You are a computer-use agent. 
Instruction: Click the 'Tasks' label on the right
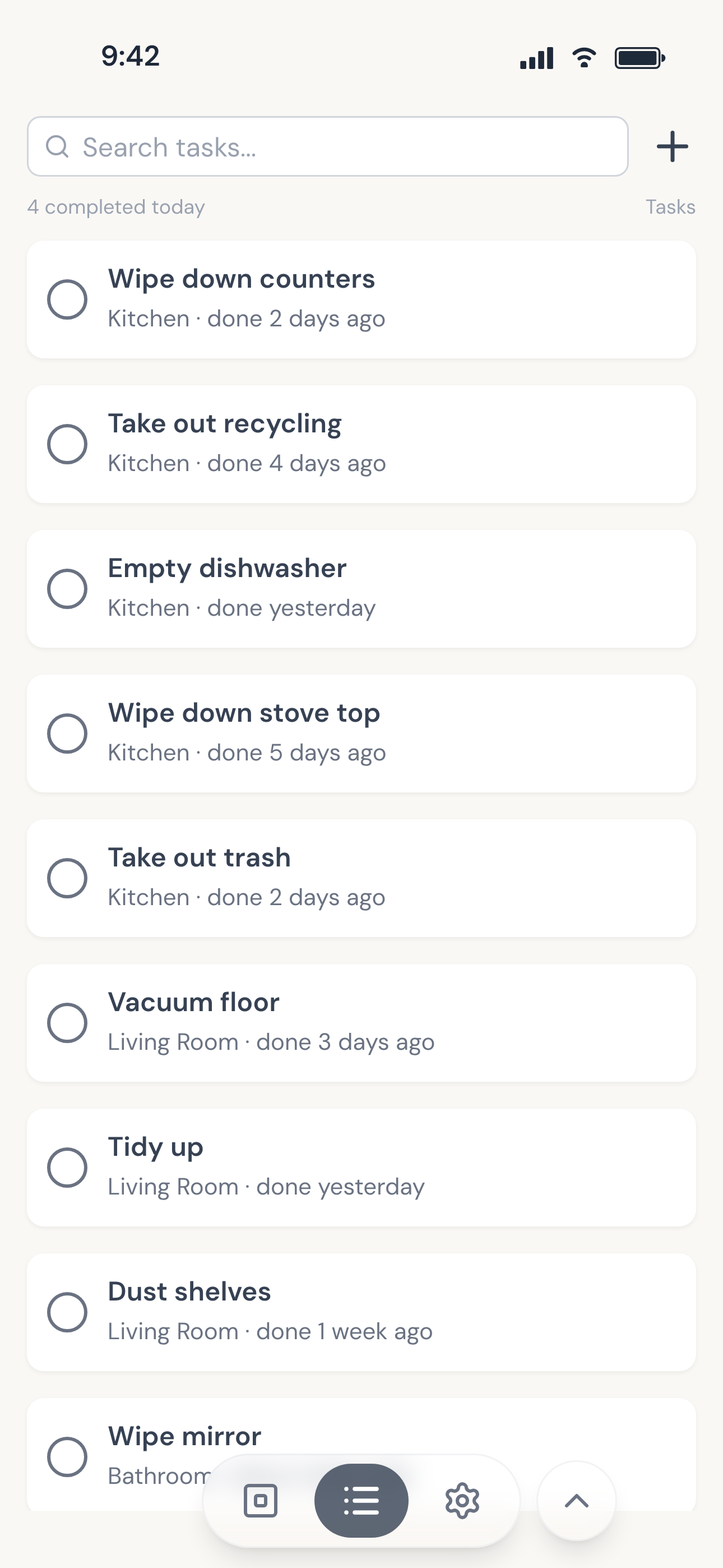pos(670,207)
